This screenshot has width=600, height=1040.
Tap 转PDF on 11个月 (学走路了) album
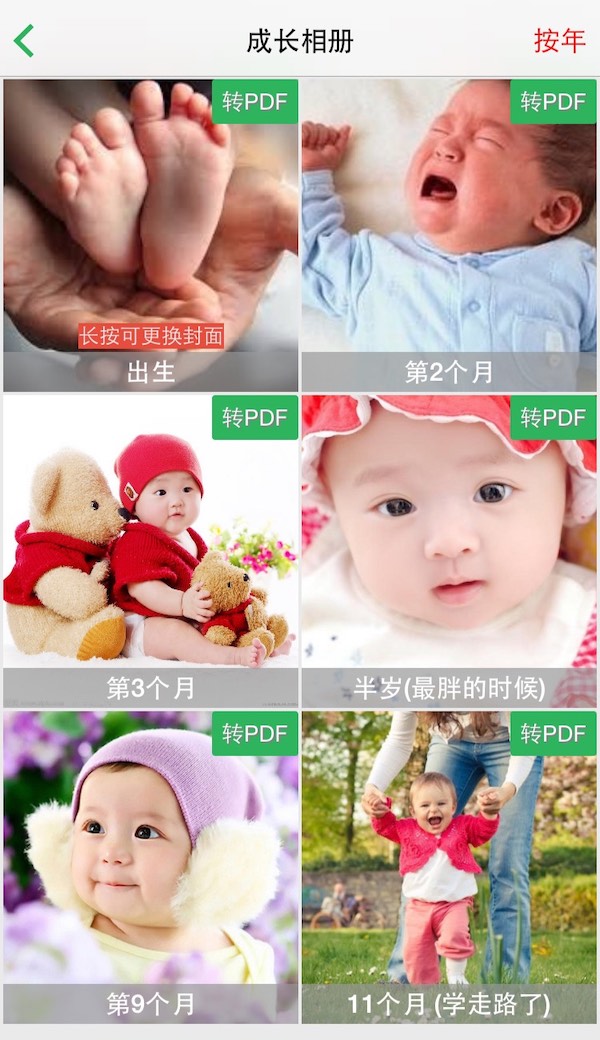tap(553, 733)
